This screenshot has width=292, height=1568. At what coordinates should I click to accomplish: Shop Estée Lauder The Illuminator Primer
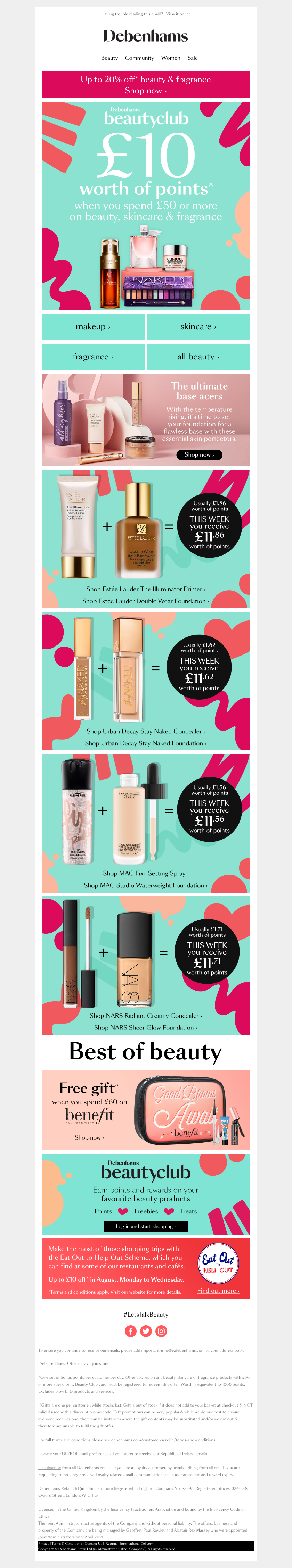pos(146,589)
